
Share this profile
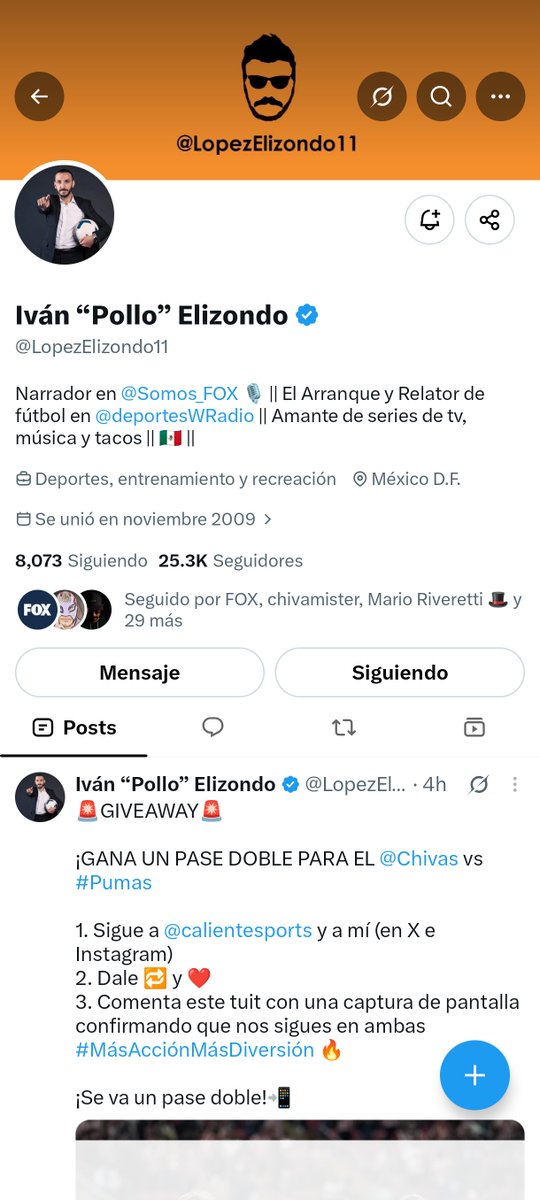coord(490,220)
